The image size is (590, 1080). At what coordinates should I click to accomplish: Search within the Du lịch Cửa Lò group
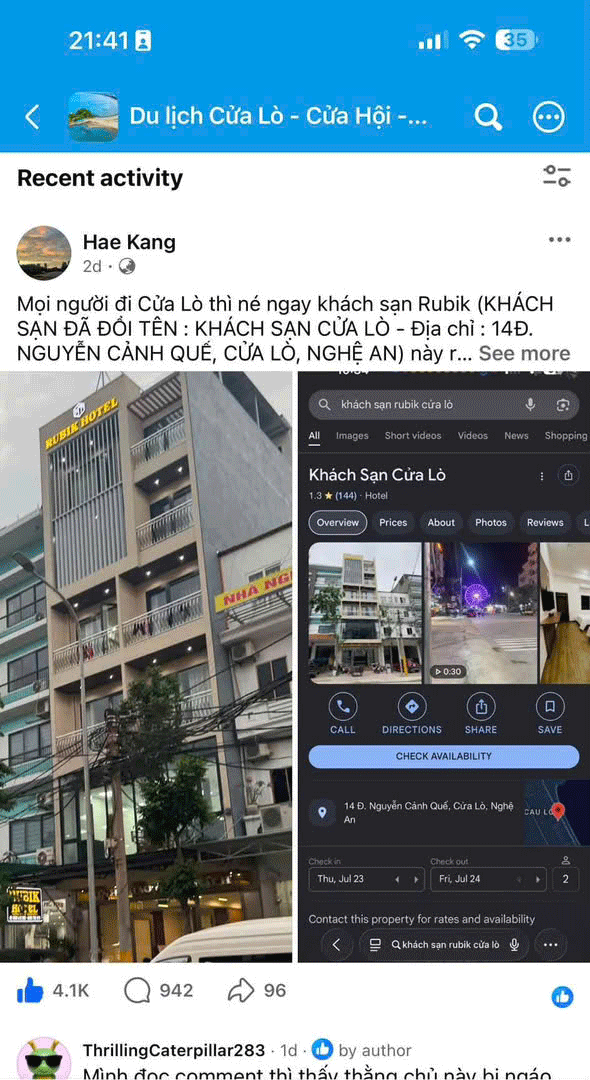tap(488, 117)
